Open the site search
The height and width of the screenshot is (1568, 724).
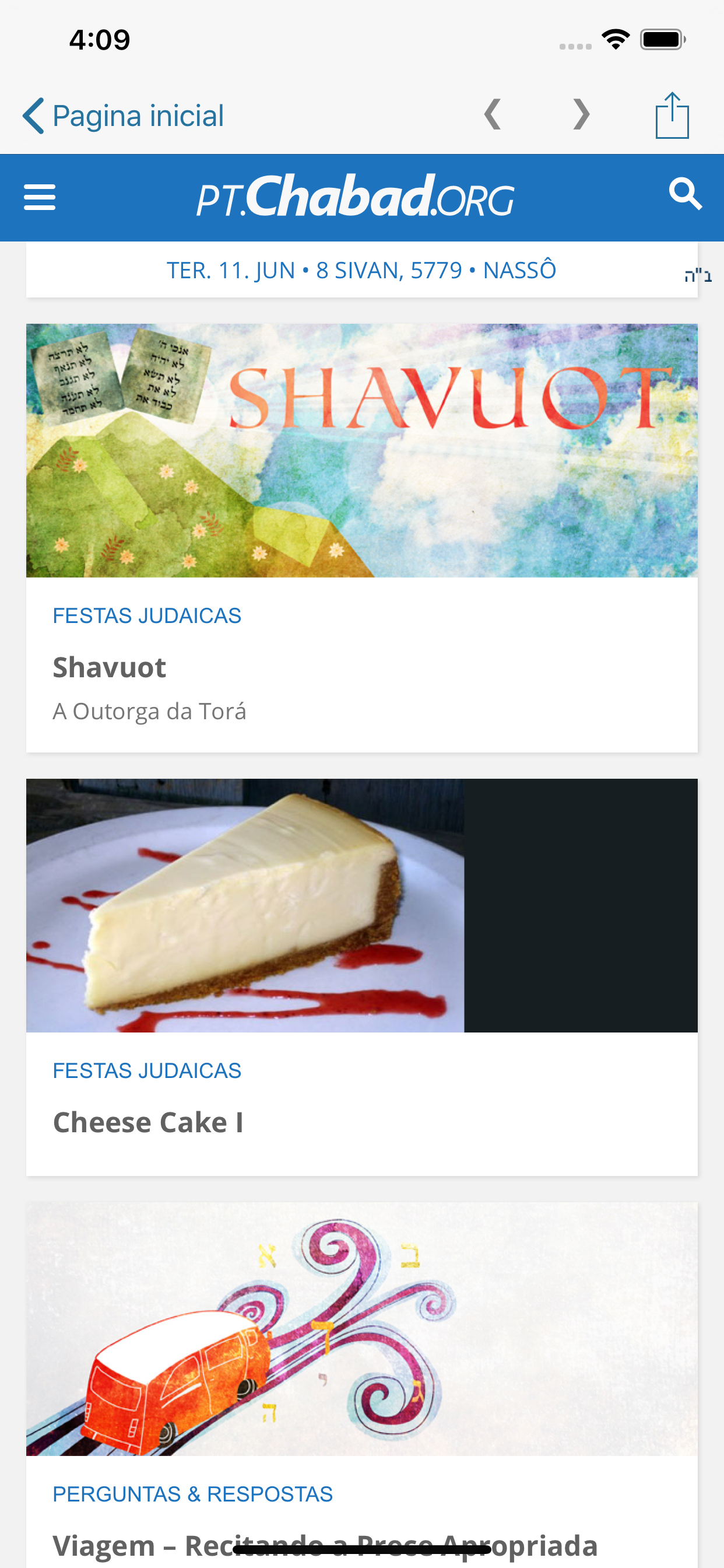point(685,194)
